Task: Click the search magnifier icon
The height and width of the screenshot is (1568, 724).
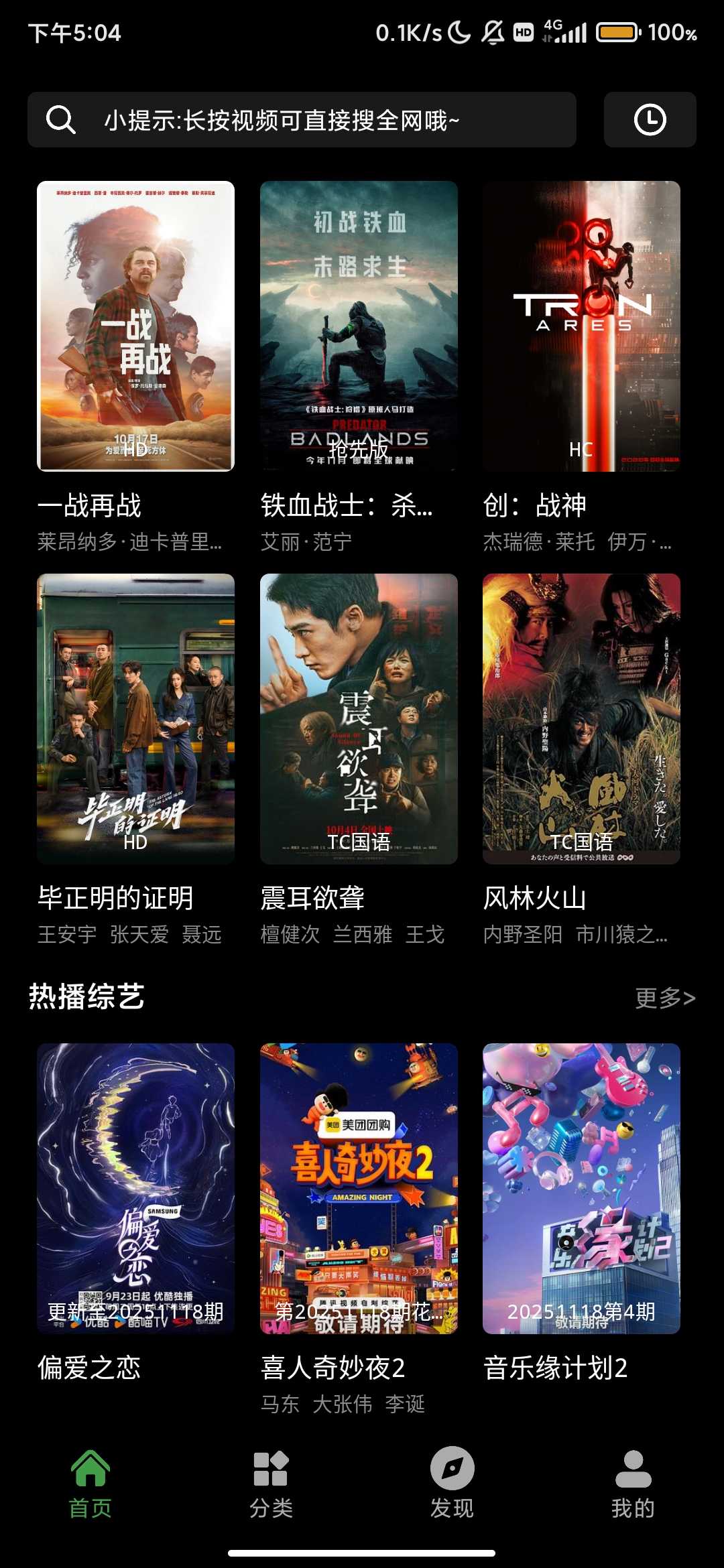Action: point(59,121)
